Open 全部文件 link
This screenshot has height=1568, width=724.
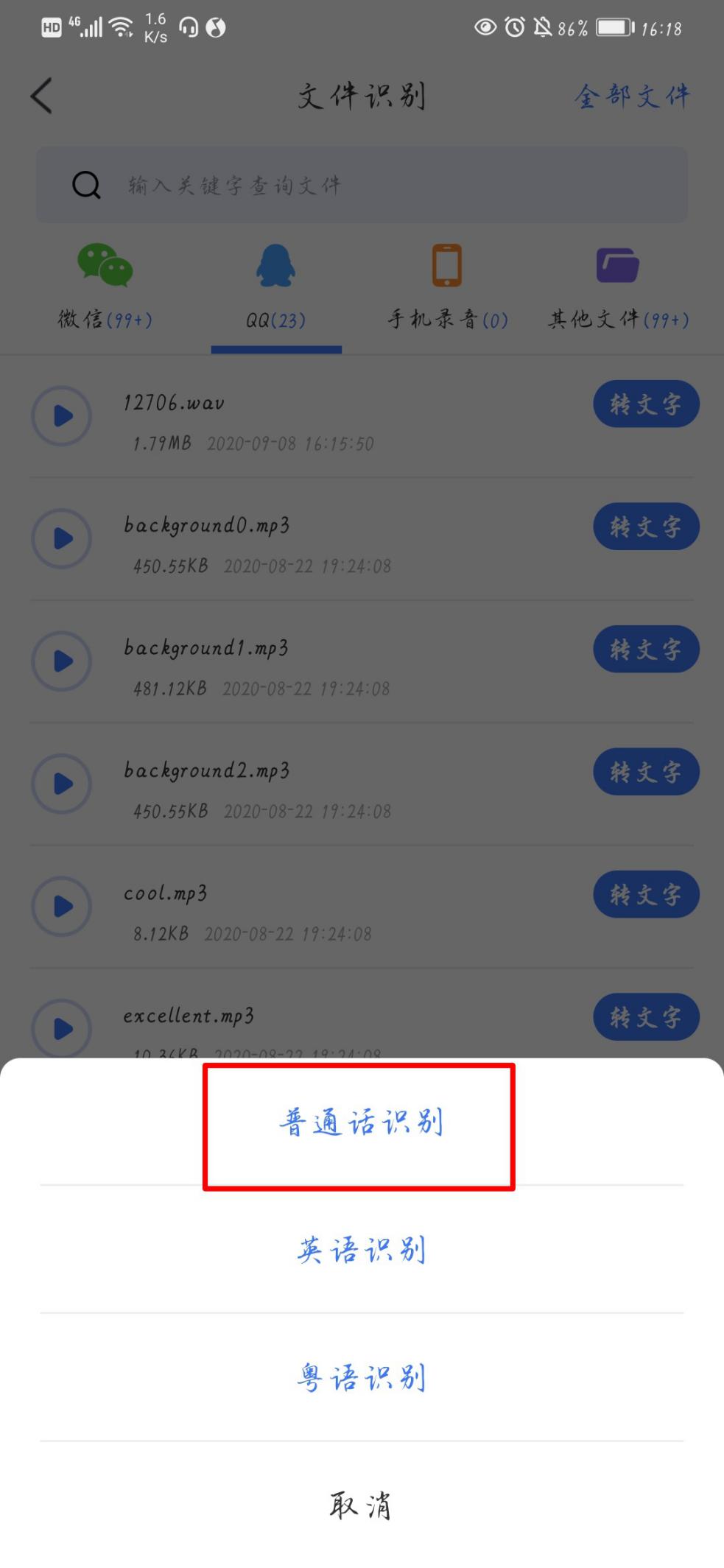coord(633,96)
